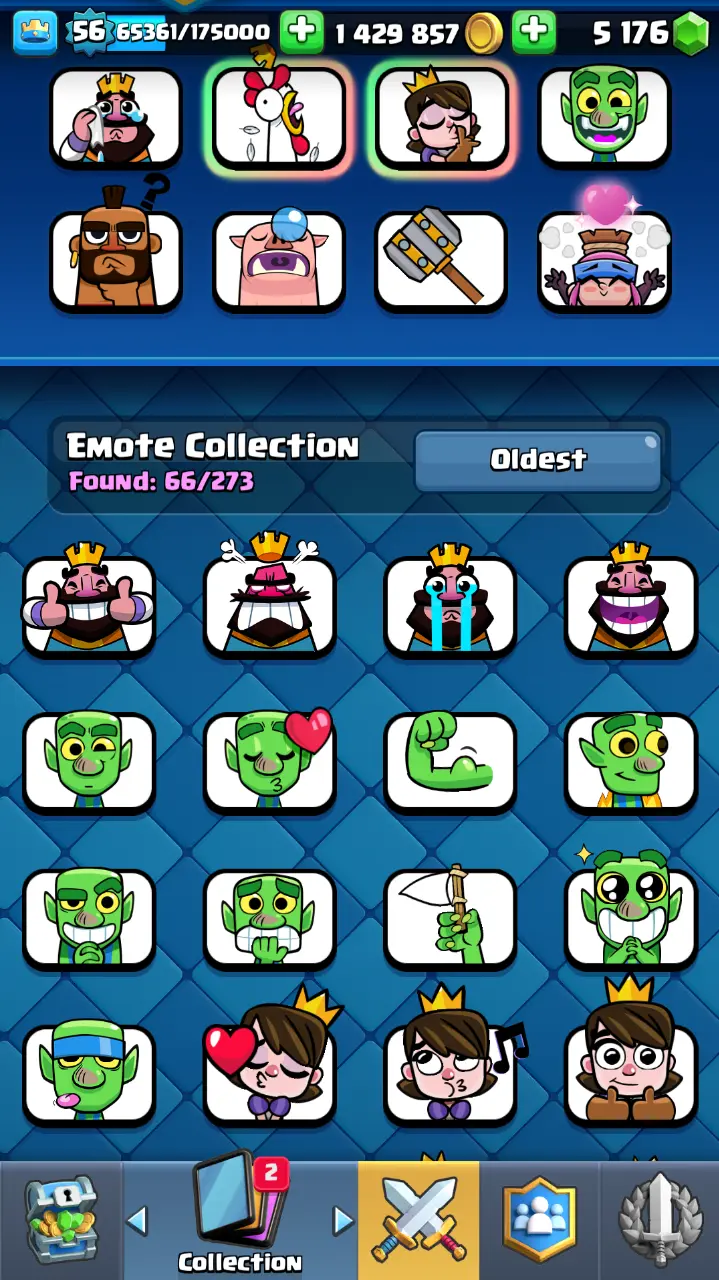
Task: Go to the Battle crossed swords tab
Action: point(419,1222)
